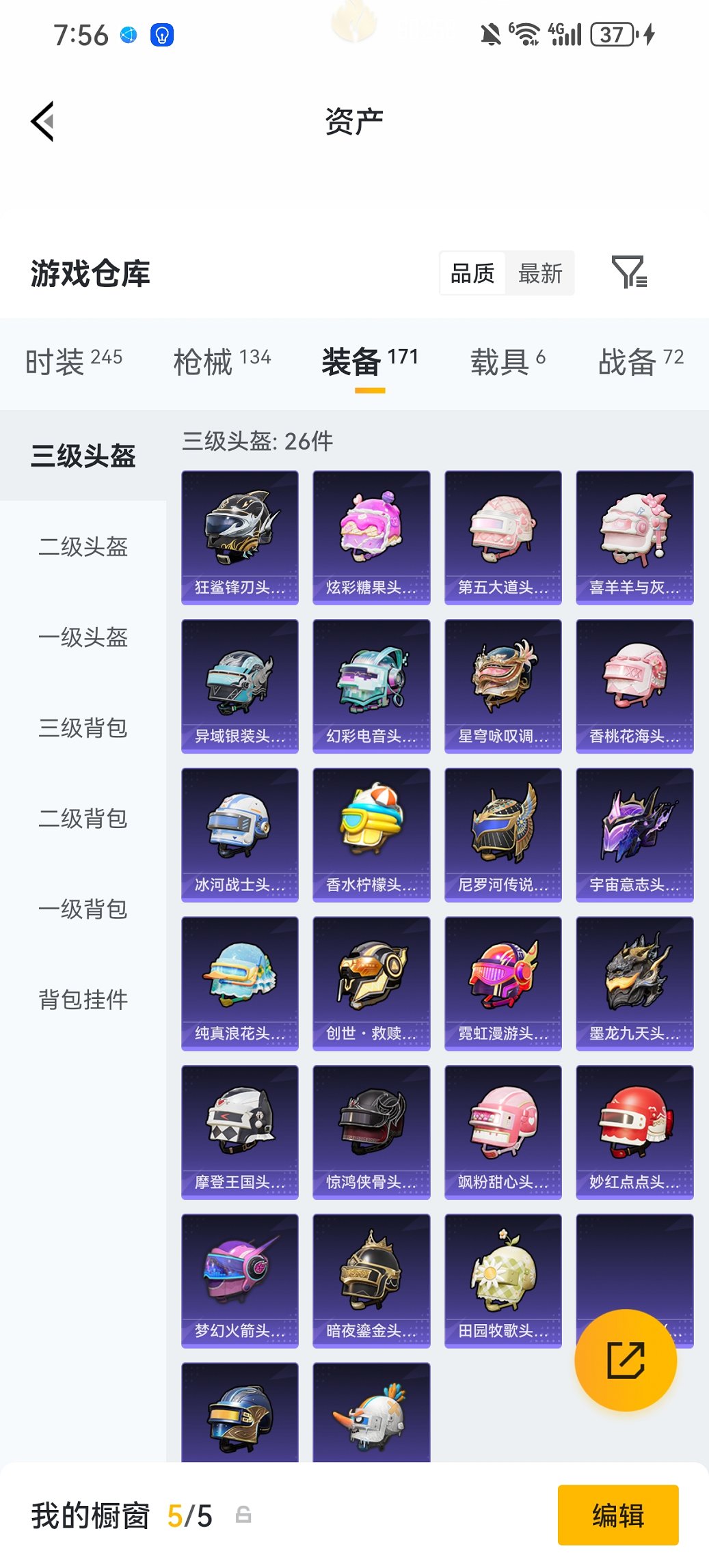Tap the 宇宙意志头 helmet card
This screenshot has width=709, height=1568.
pos(634,834)
